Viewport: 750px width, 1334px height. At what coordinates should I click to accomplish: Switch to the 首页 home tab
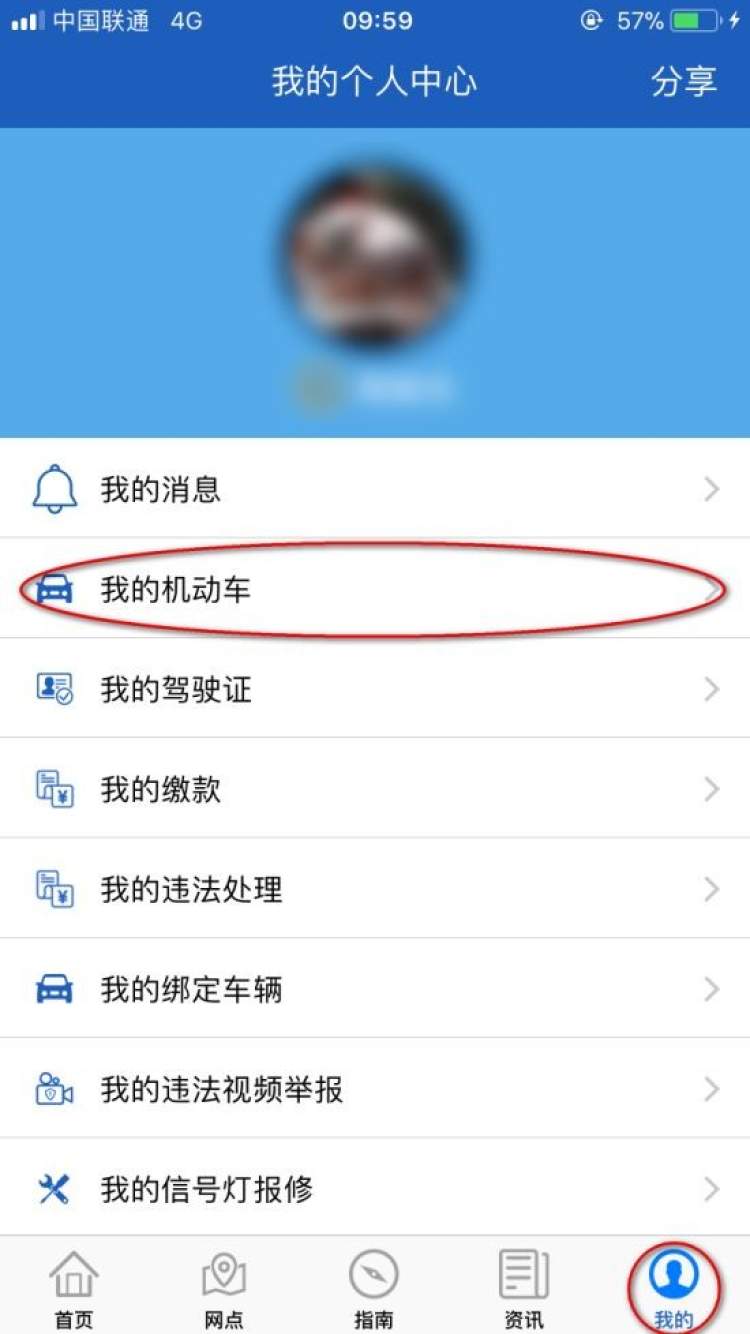74,1288
